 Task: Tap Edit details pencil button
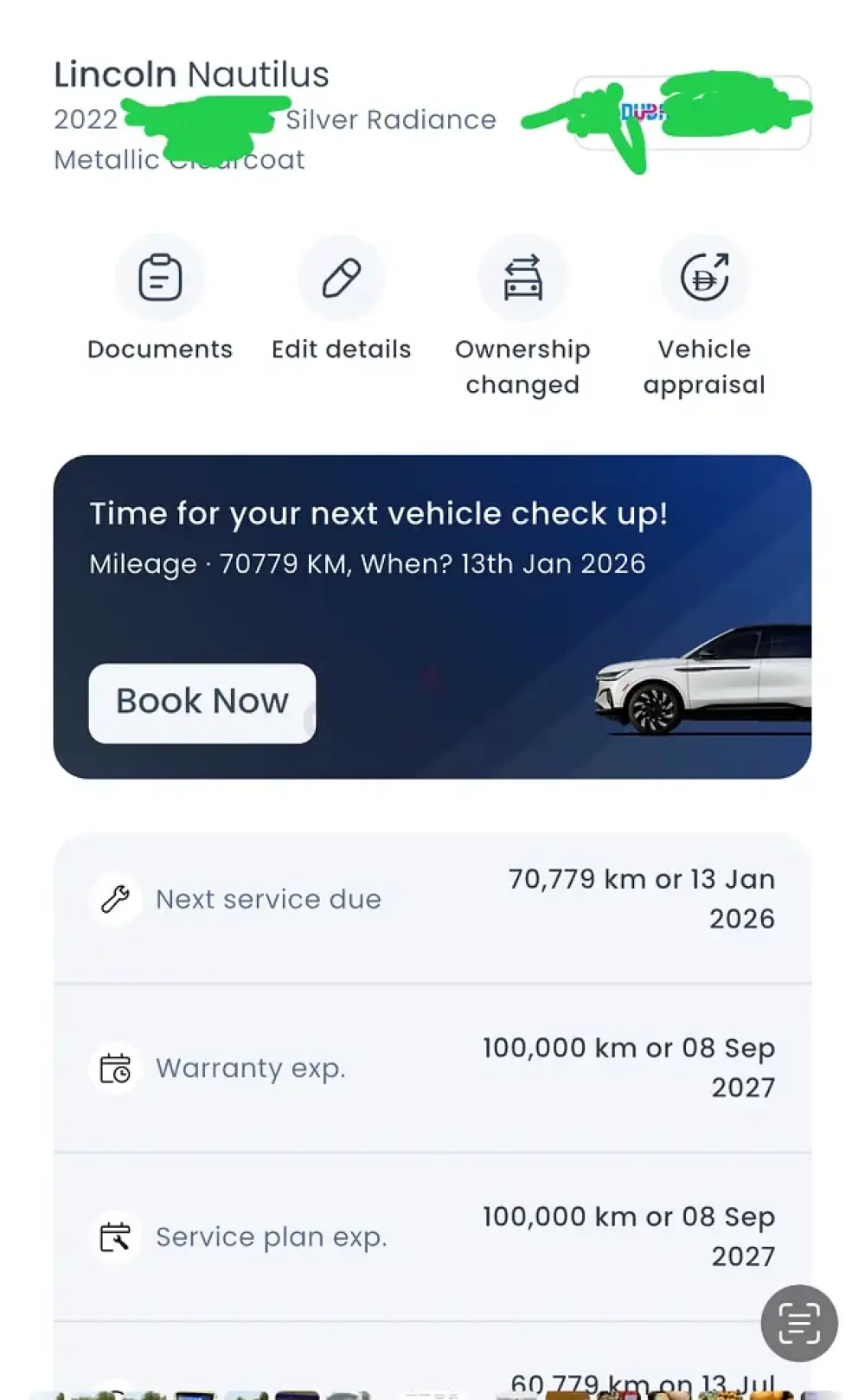341,279
